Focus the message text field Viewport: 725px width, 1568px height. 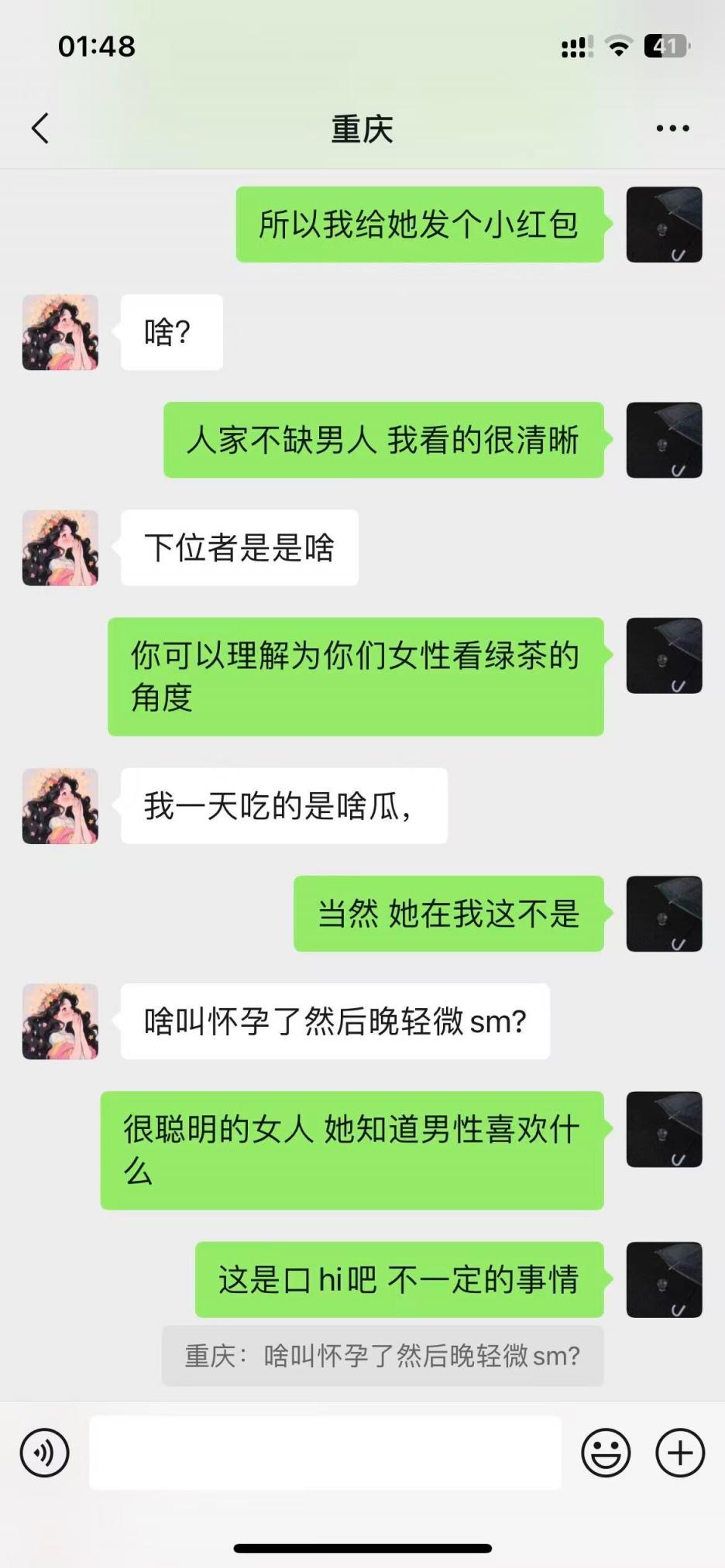[x=325, y=1453]
